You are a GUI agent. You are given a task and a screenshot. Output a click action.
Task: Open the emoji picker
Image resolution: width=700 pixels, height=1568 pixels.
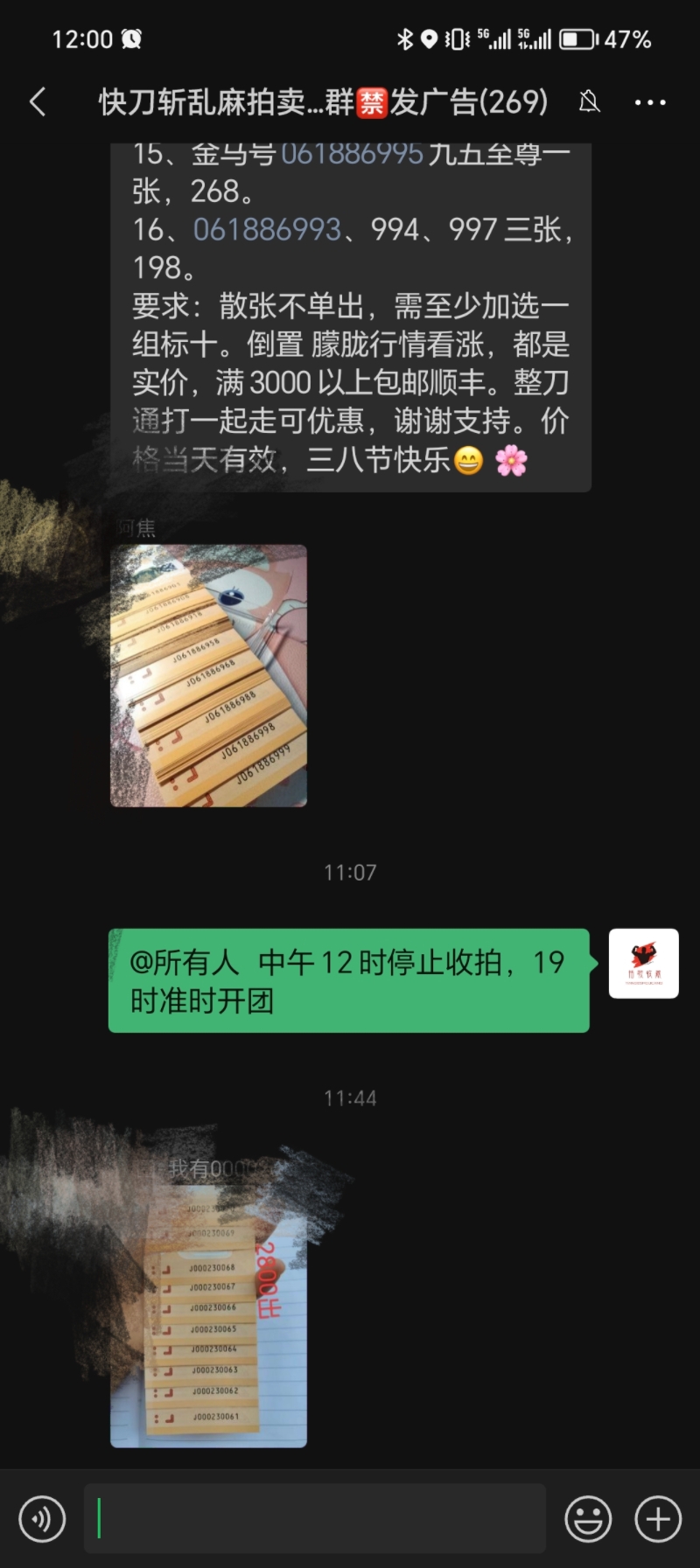(x=588, y=1519)
